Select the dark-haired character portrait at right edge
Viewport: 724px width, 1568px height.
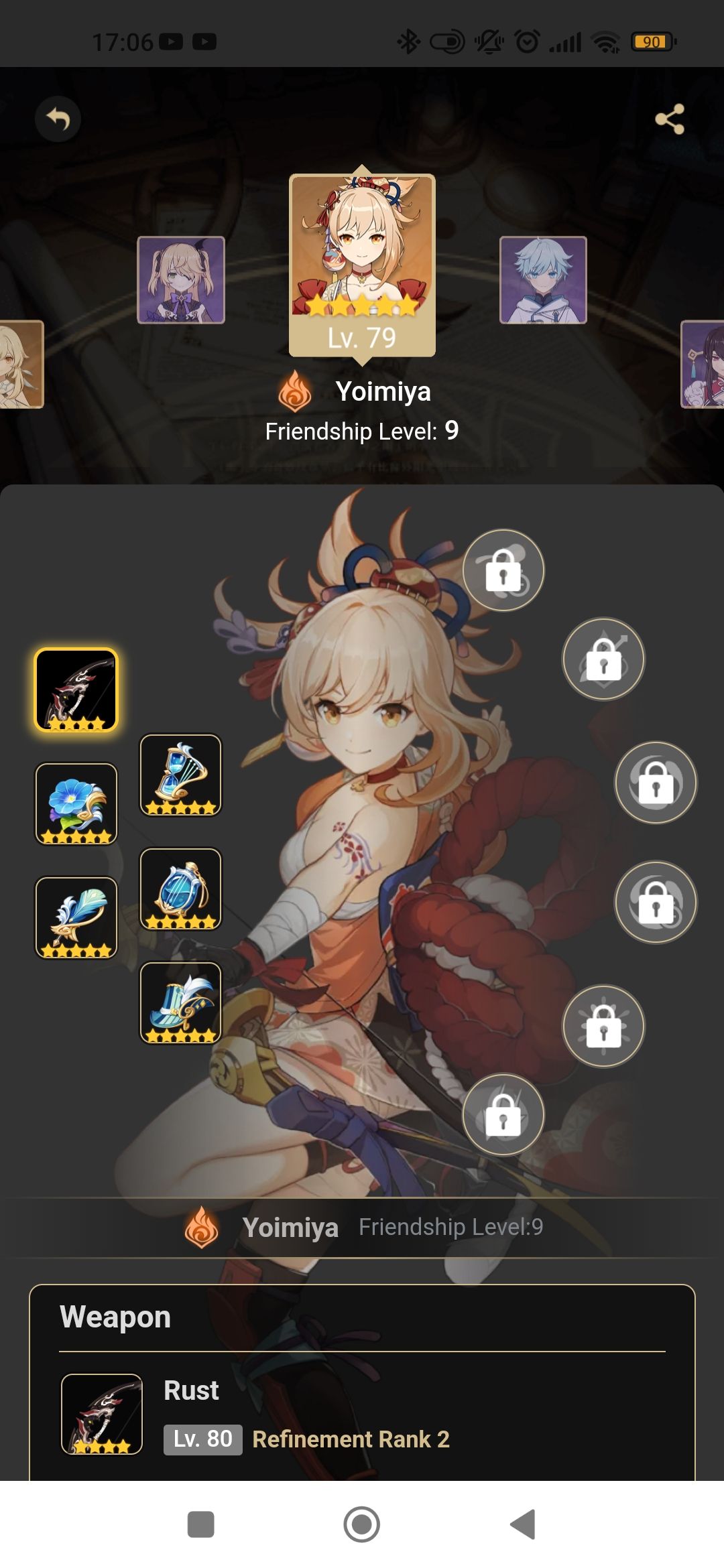[704, 364]
